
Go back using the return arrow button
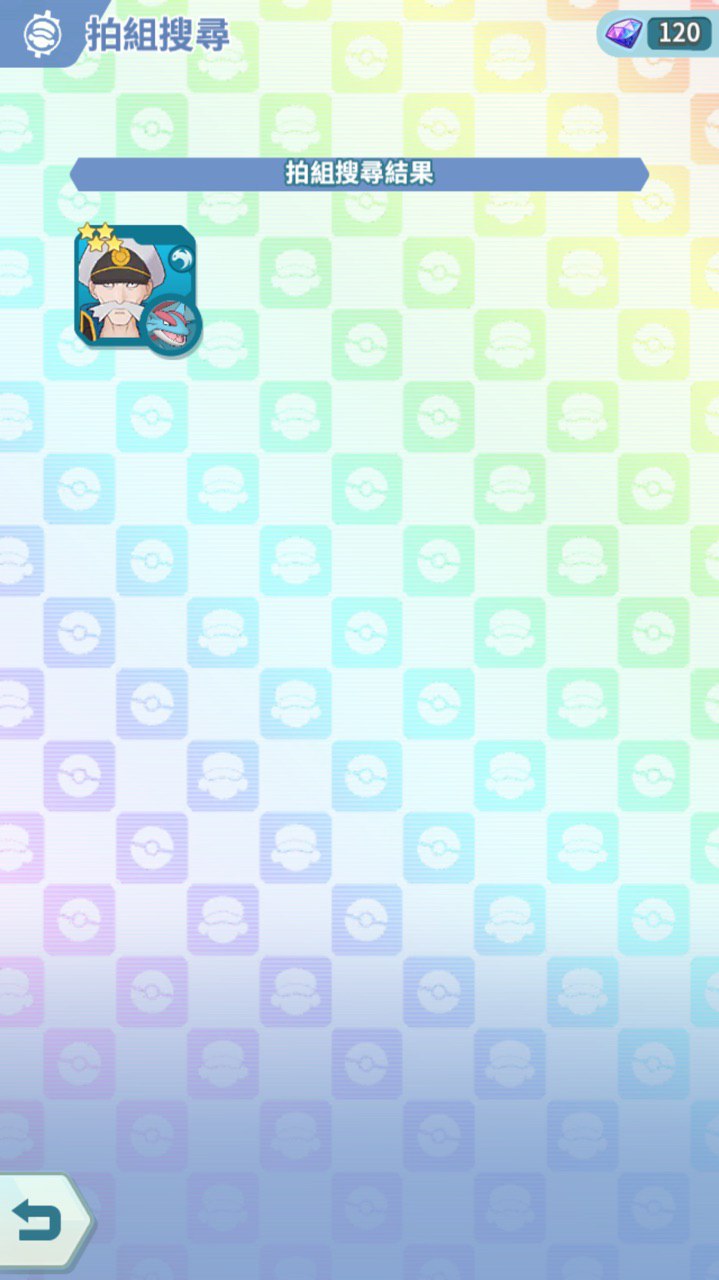pos(40,1219)
